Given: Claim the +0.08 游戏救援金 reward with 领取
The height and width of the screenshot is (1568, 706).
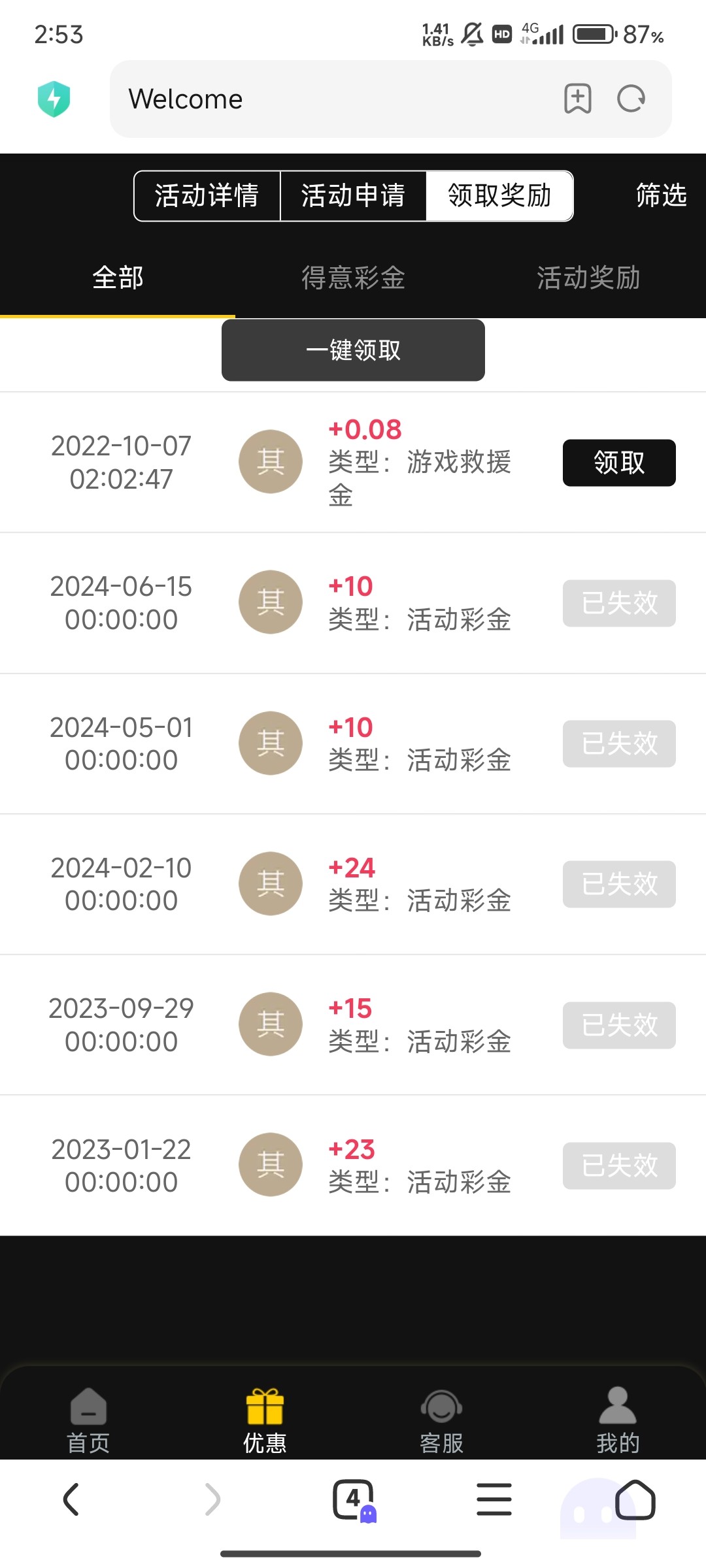Looking at the screenshot, I should coord(619,463).
